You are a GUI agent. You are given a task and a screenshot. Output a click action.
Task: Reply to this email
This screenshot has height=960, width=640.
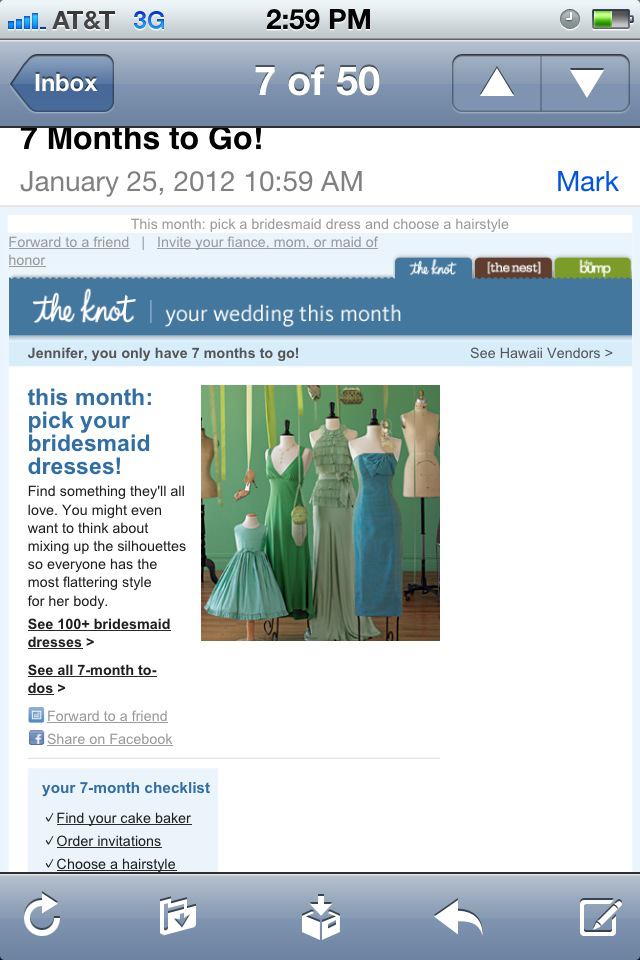click(x=458, y=916)
